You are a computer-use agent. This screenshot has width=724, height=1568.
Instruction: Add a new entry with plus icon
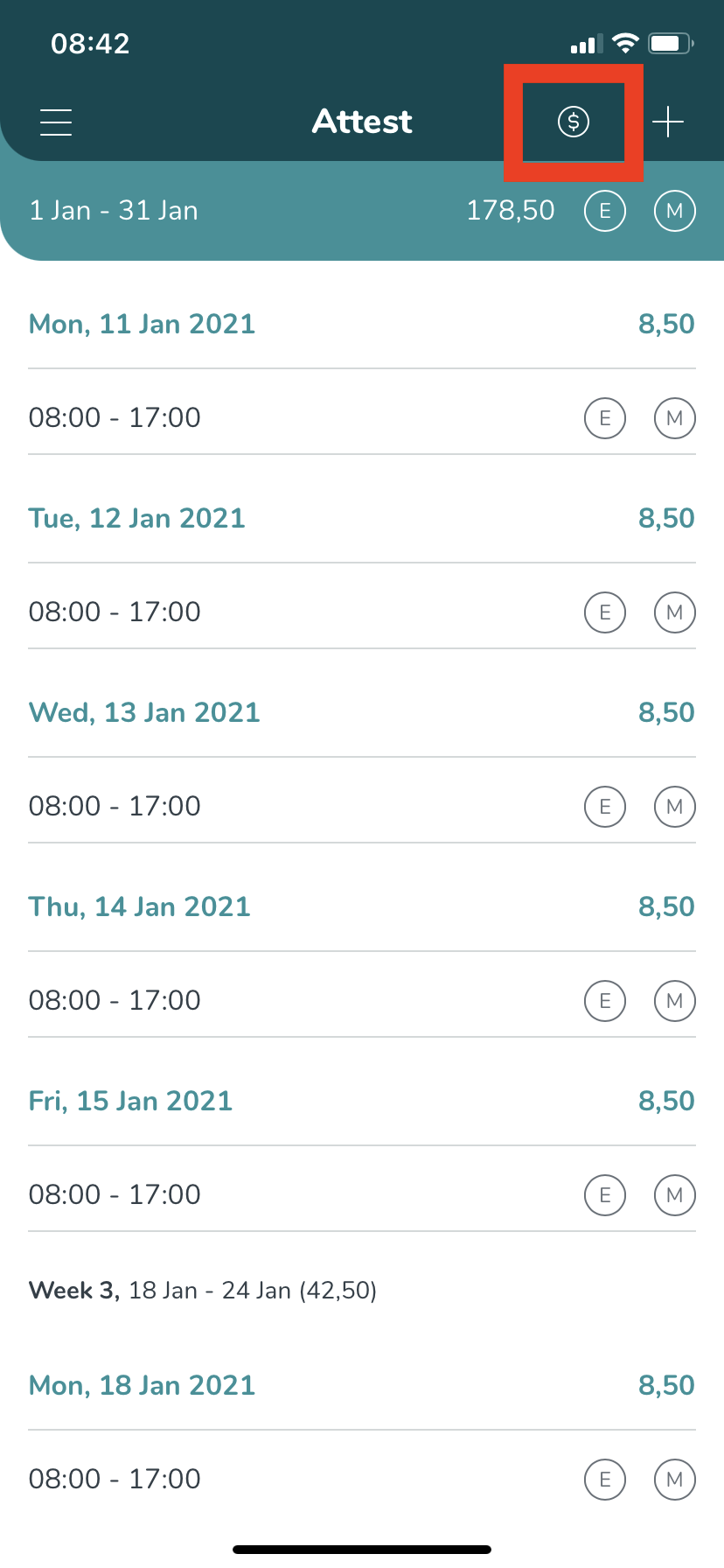coord(668,122)
